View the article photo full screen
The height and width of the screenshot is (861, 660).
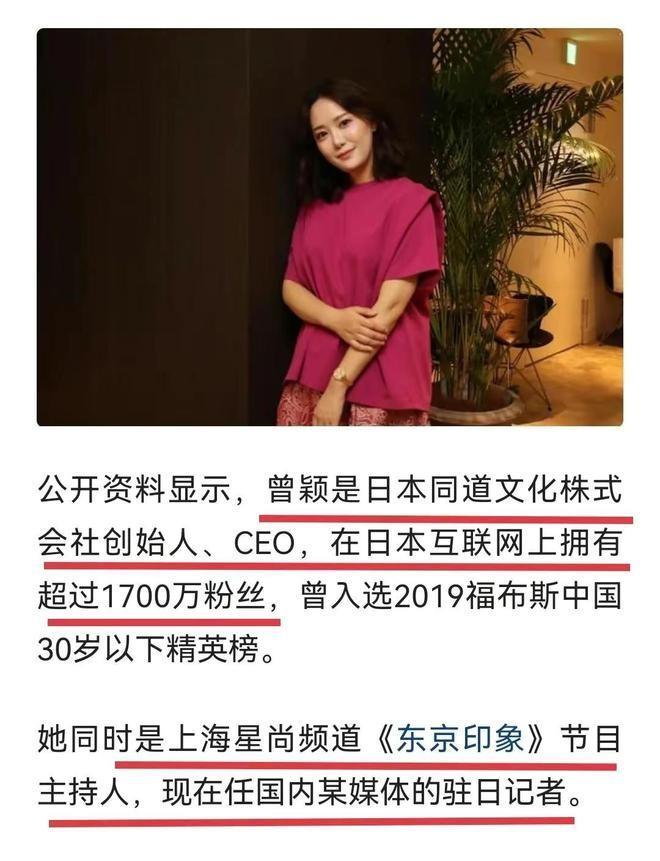[x=330, y=227]
